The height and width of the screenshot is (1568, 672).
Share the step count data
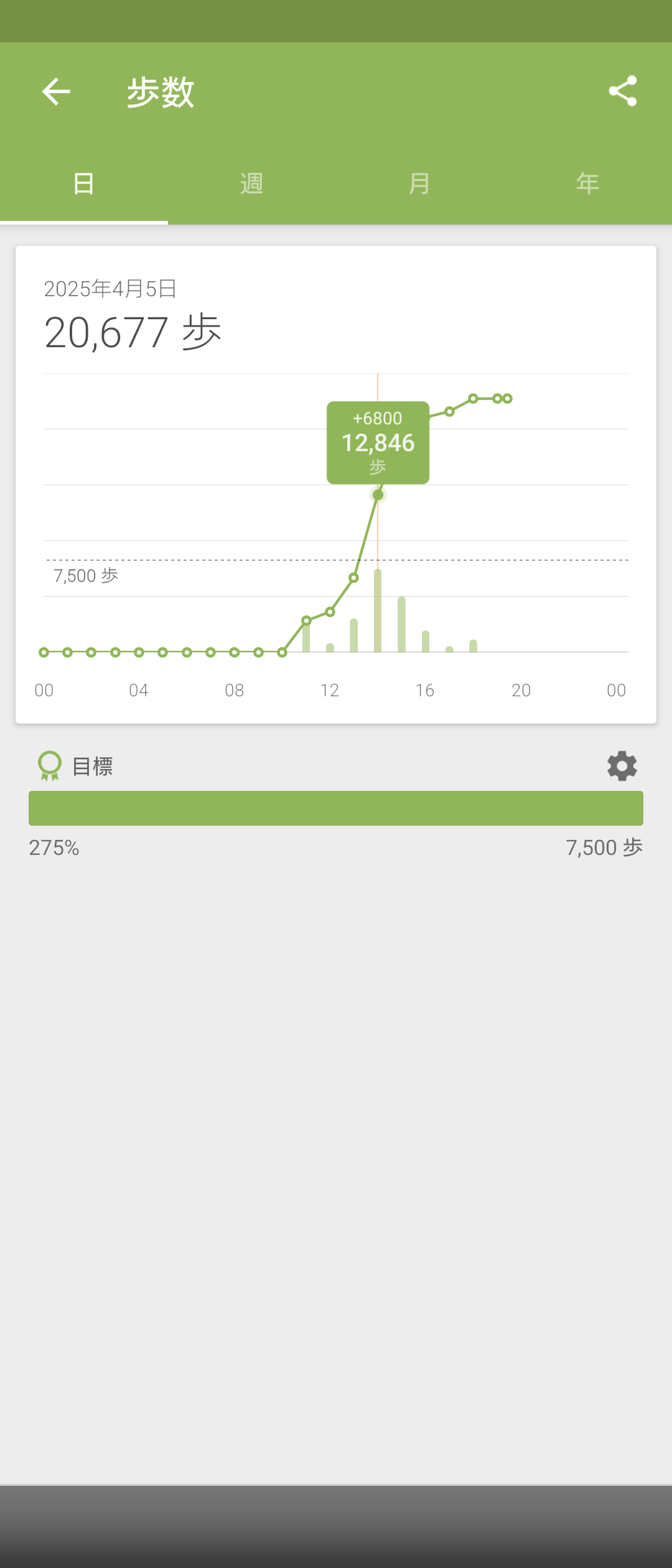[x=622, y=91]
